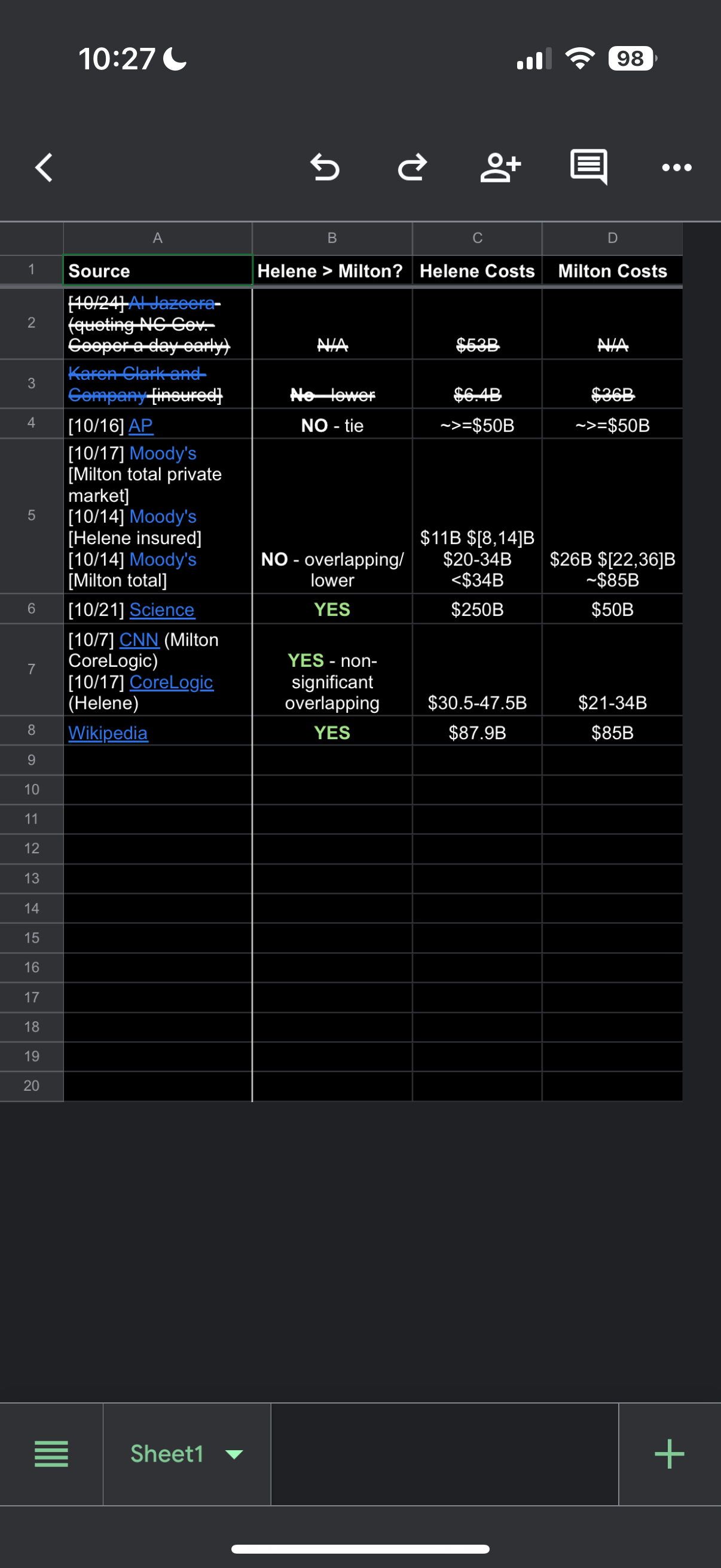Open the all sheets list
Image resolution: width=721 pixels, height=1568 pixels.
coord(52,1454)
